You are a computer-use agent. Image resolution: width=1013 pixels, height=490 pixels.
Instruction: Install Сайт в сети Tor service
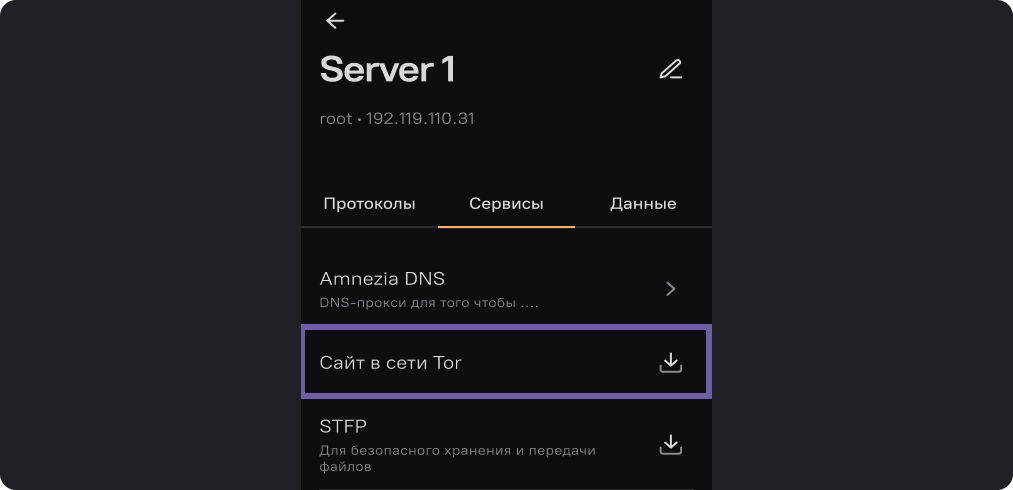click(670, 363)
